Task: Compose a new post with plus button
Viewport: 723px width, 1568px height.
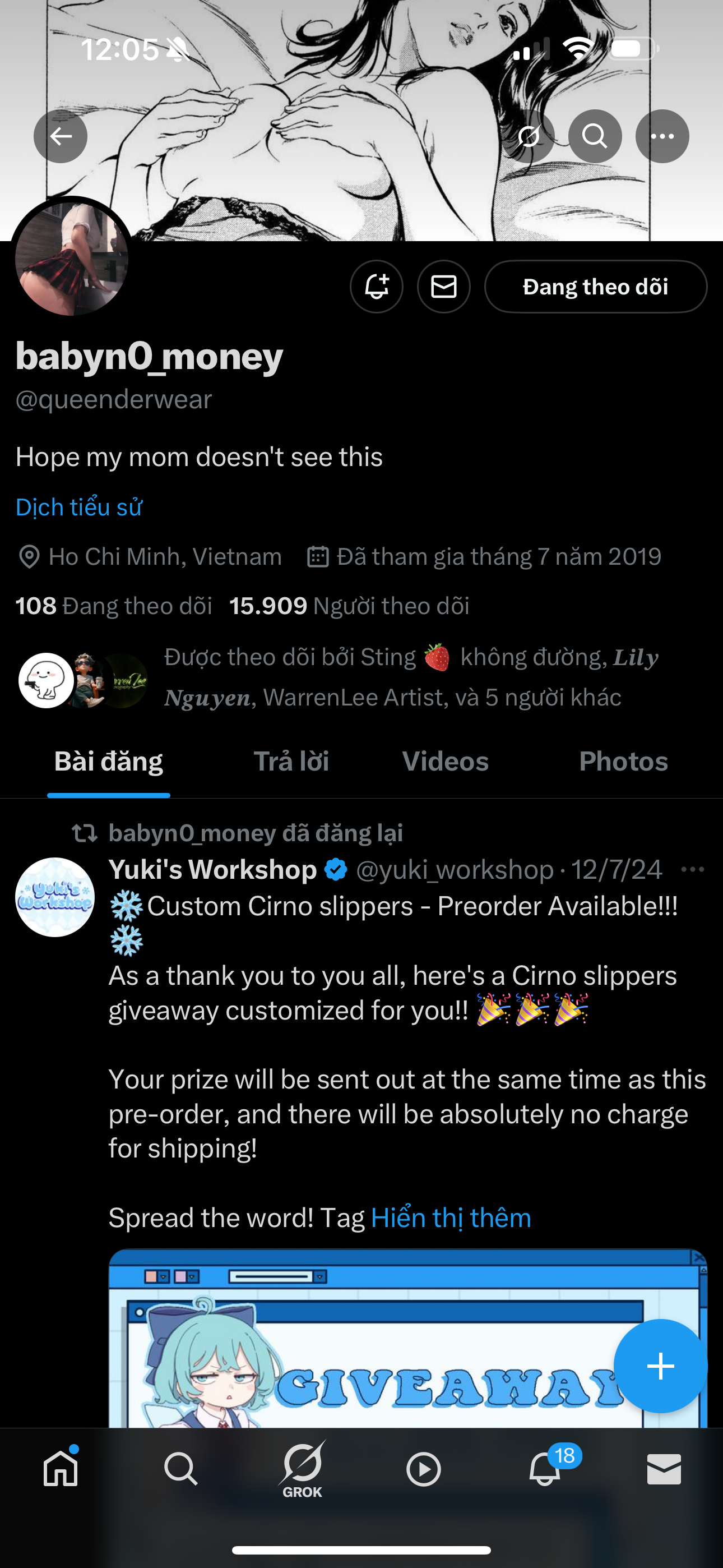Action: [660, 1366]
